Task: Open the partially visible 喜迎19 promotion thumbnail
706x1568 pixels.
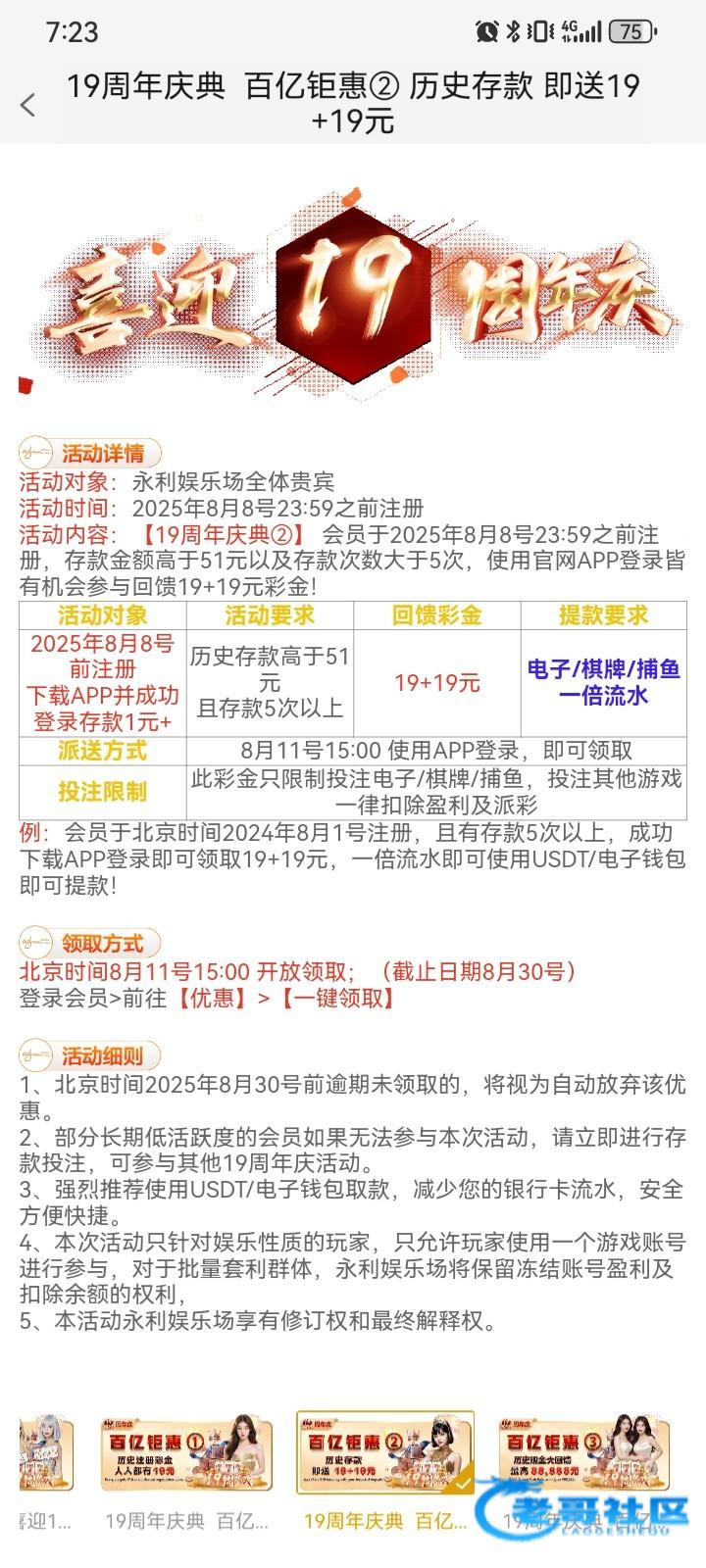Action: tap(44, 1453)
